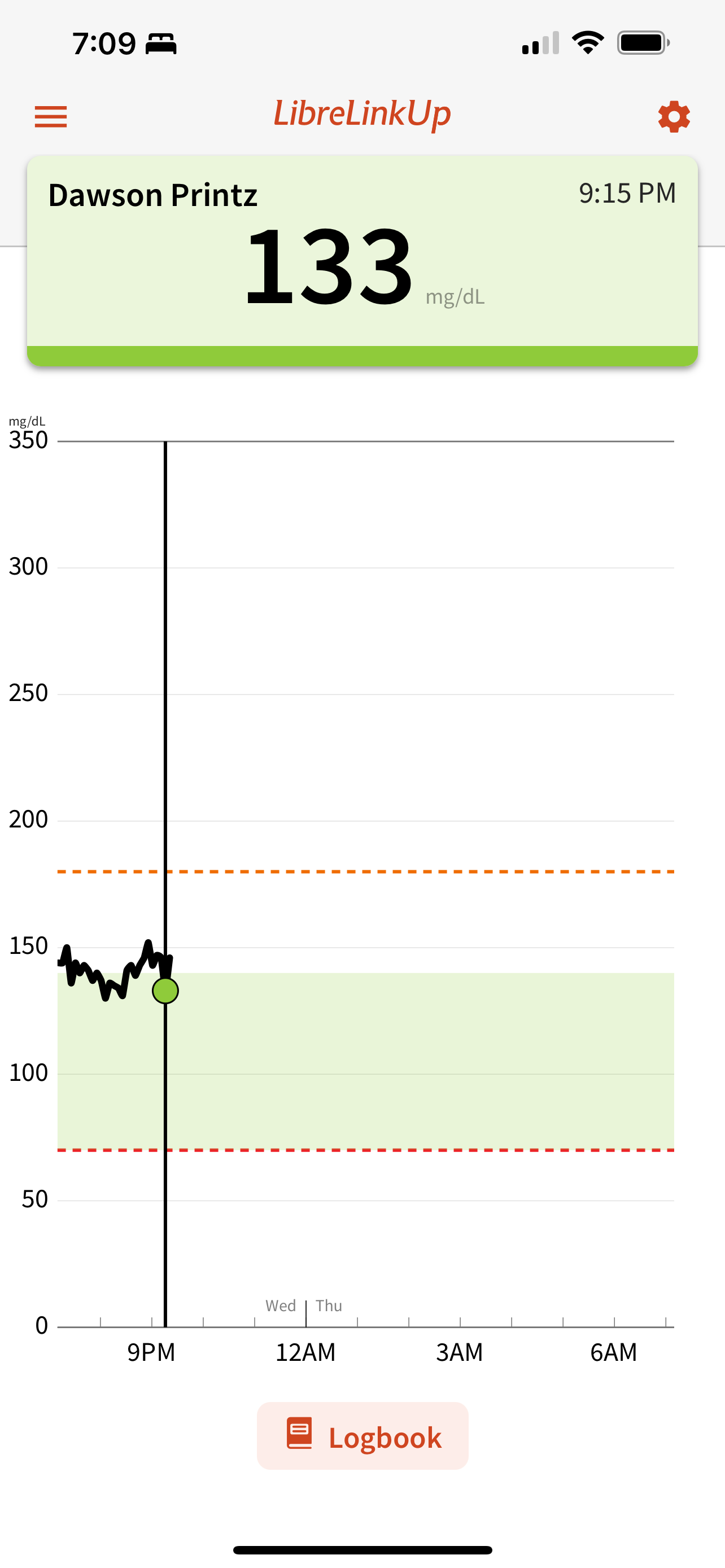The image size is (725, 1568).
Task: Select the green glucose reading marker
Action: [x=165, y=991]
